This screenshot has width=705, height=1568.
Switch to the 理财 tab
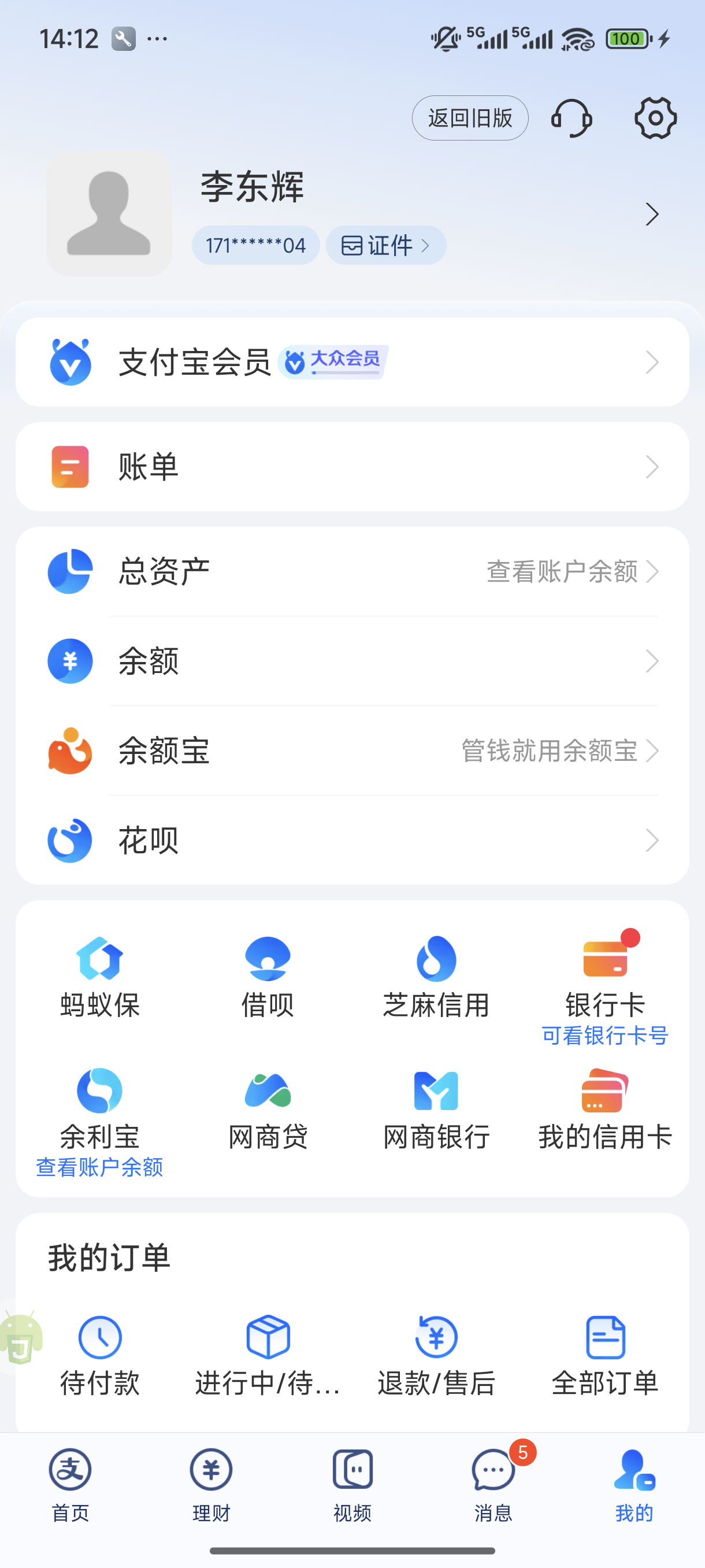coord(211,1484)
